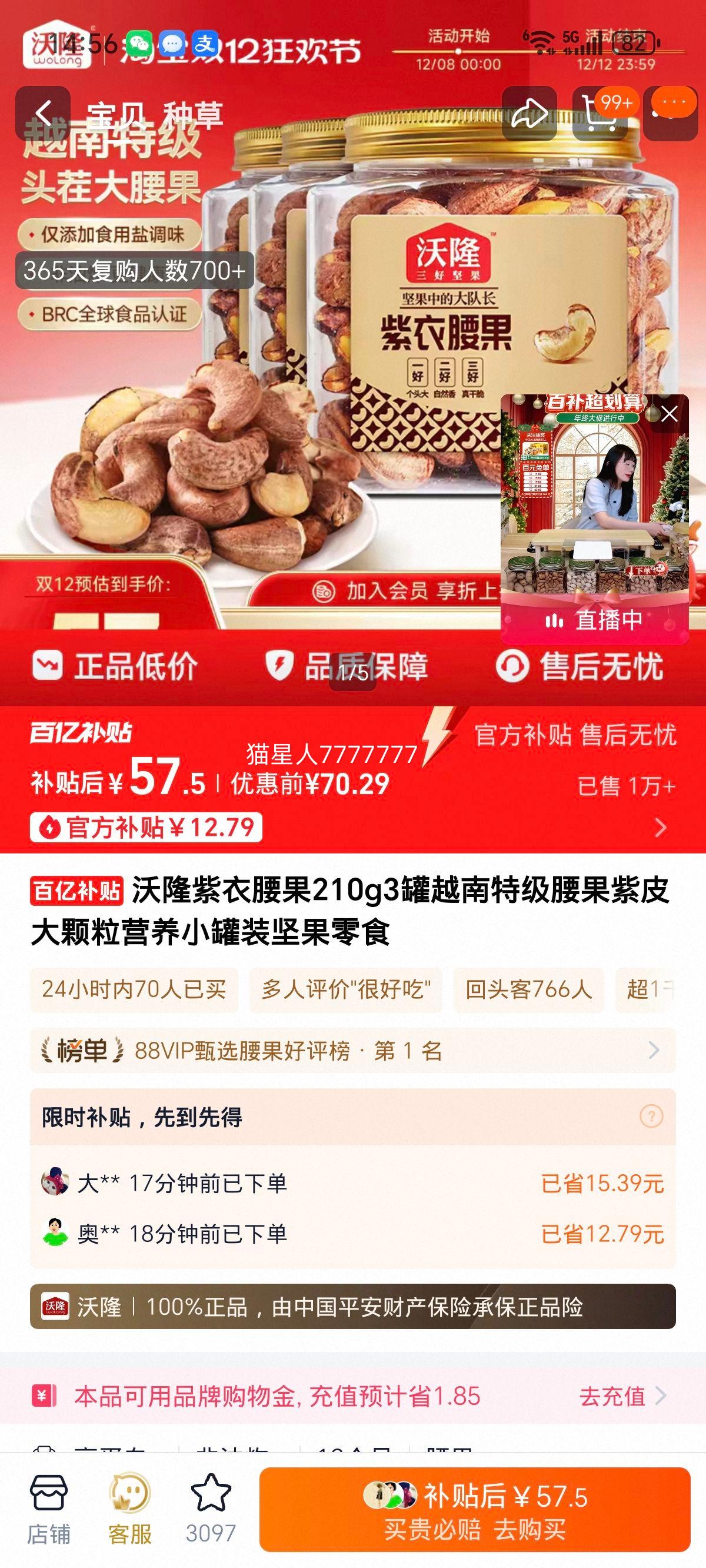Open the shopping cart with 99+ items

601,113
